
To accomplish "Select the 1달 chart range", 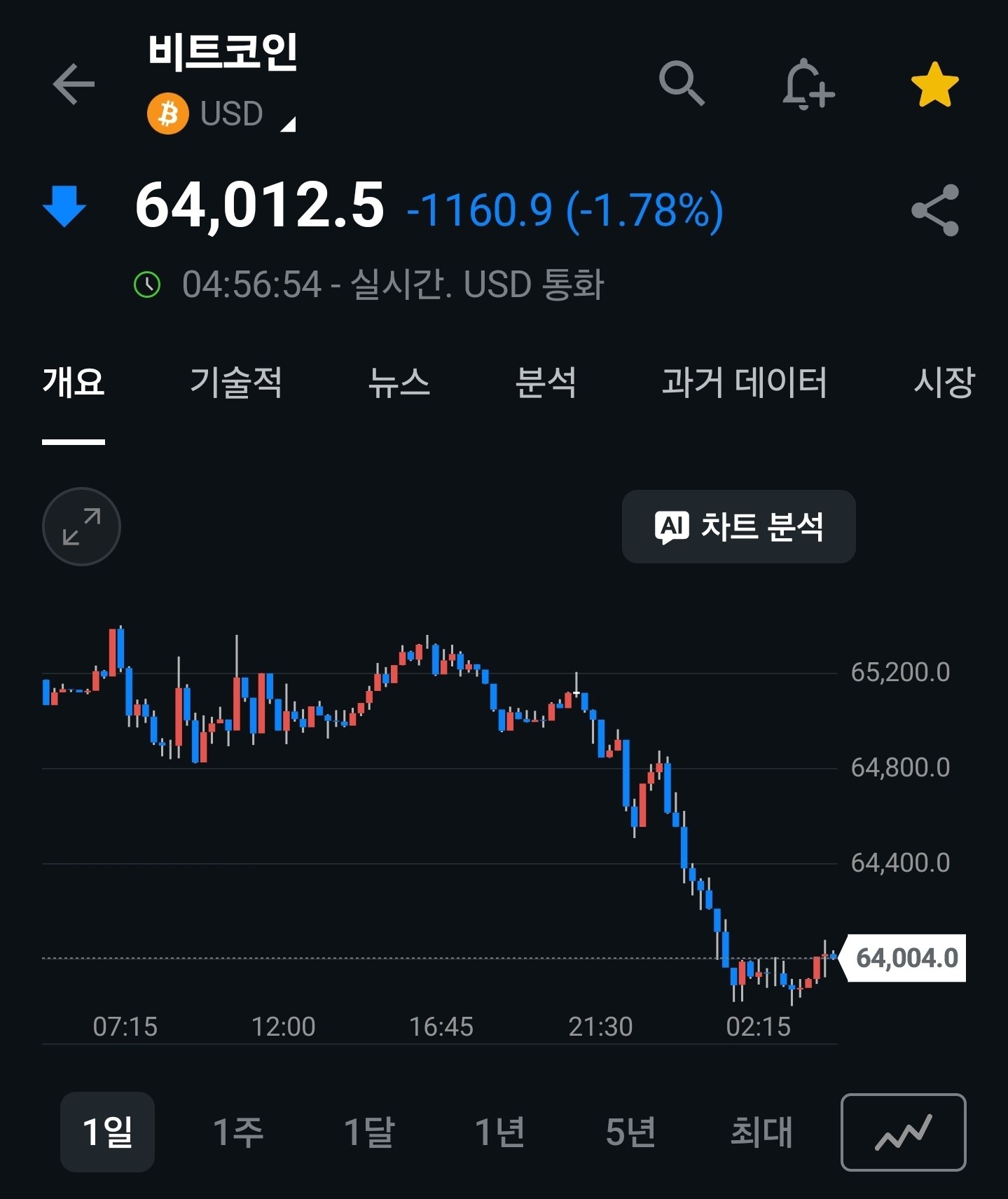I will (369, 1132).
